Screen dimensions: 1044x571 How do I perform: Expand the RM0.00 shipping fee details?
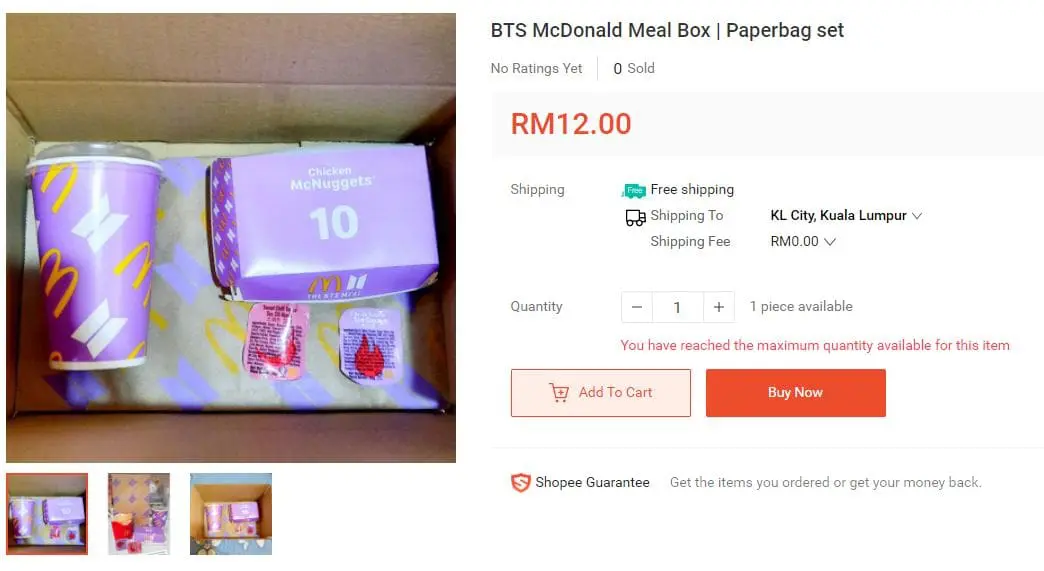click(802, 241)
